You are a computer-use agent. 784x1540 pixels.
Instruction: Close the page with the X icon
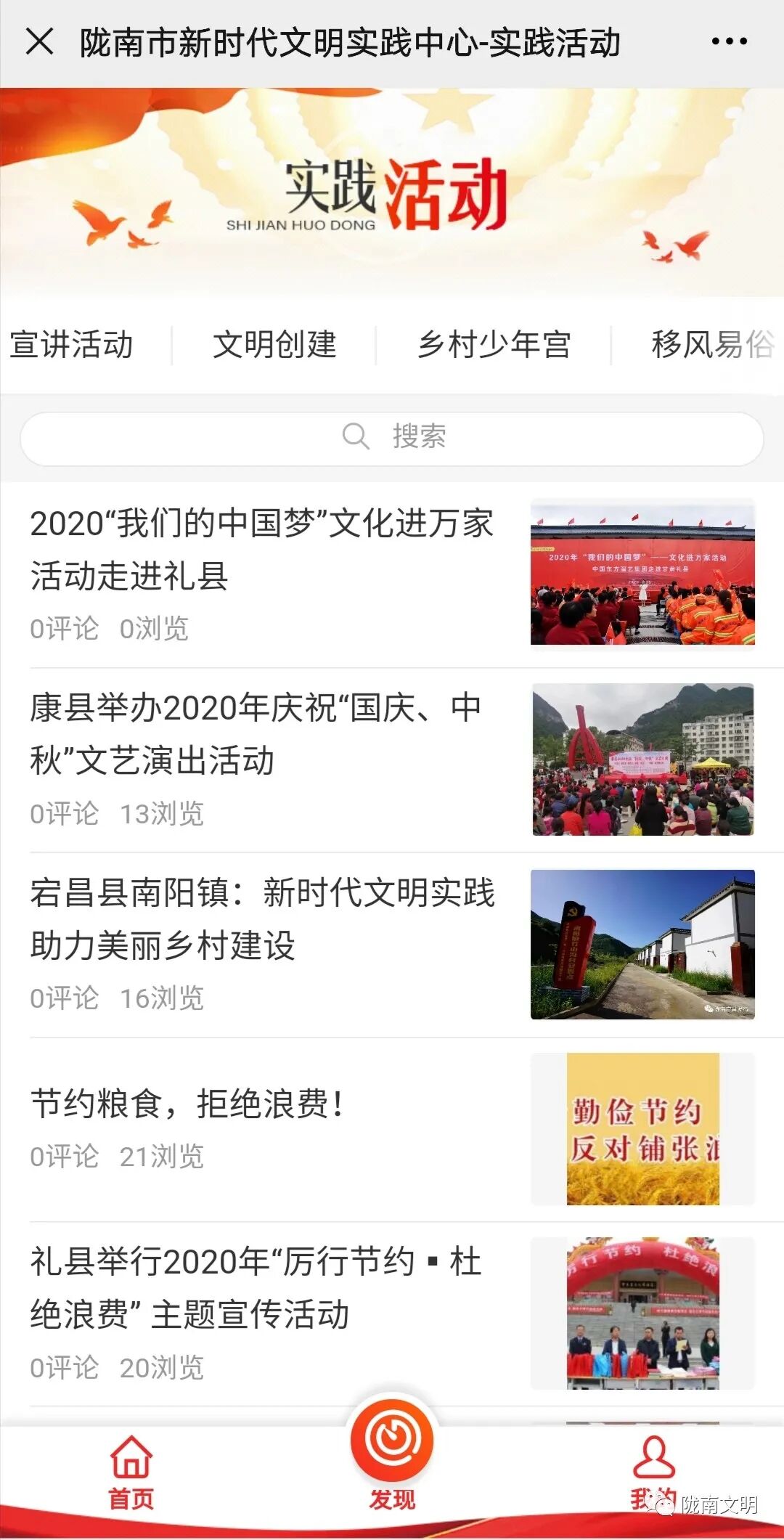[x=40, y=41]
